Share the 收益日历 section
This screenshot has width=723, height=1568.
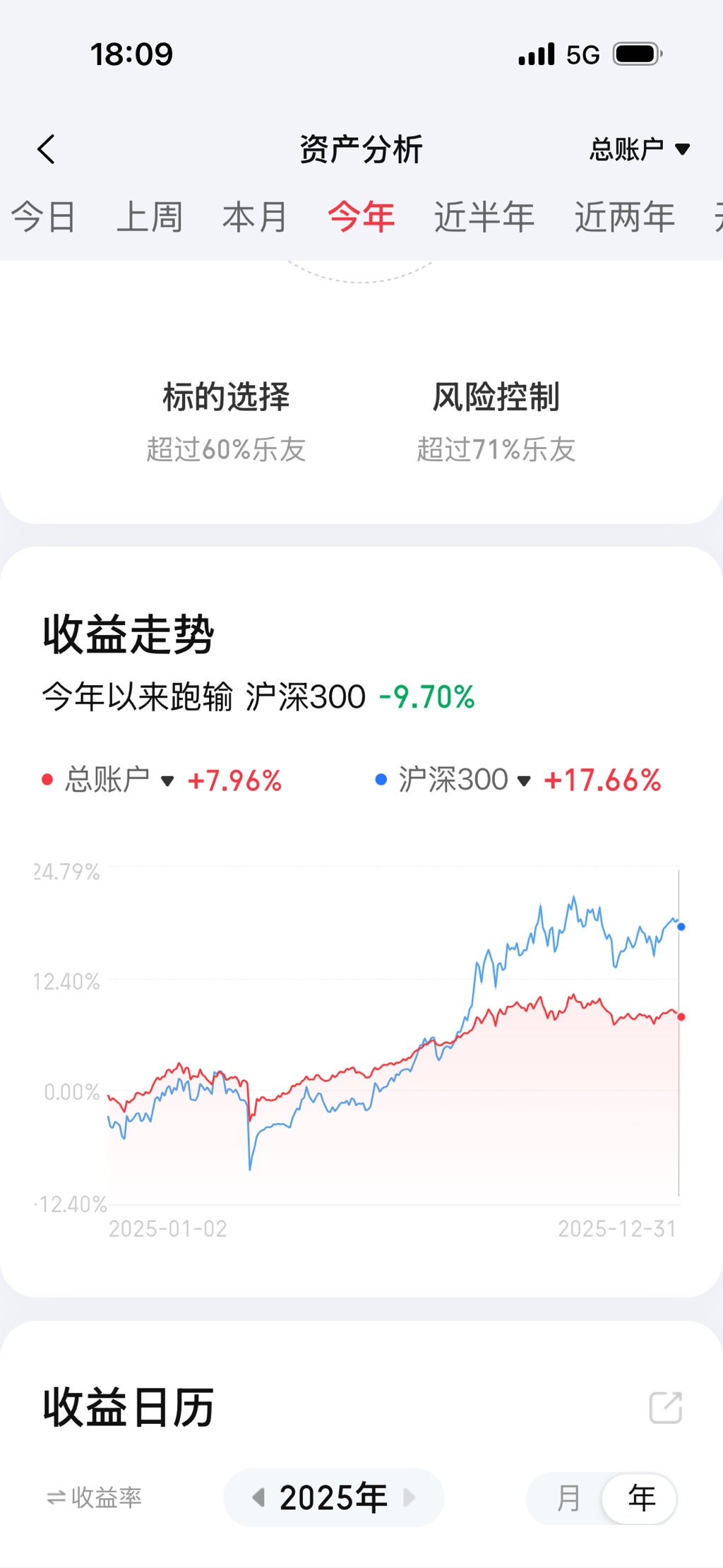click(665, 1408)
